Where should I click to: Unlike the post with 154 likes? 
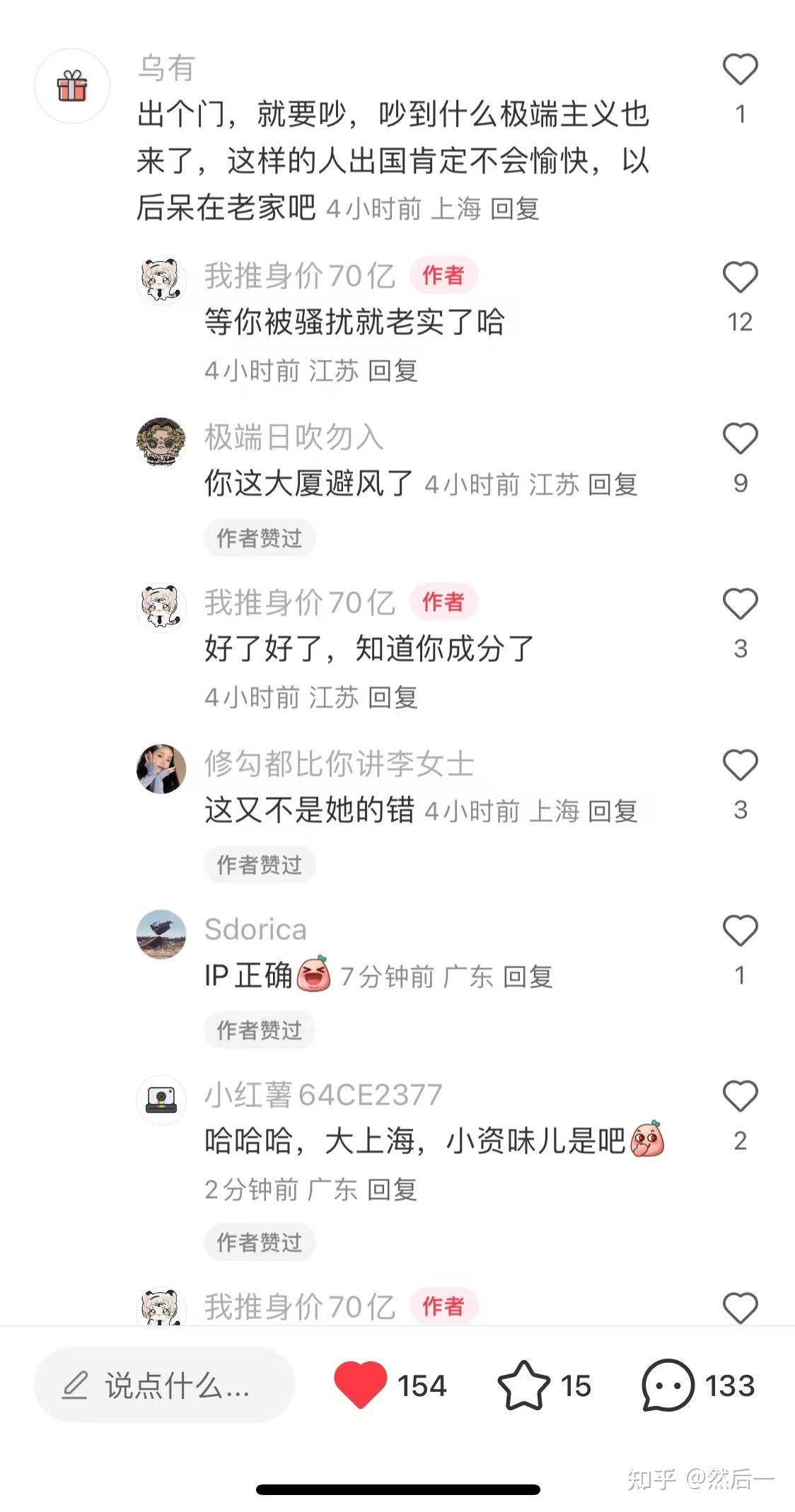coord(361,1385)
